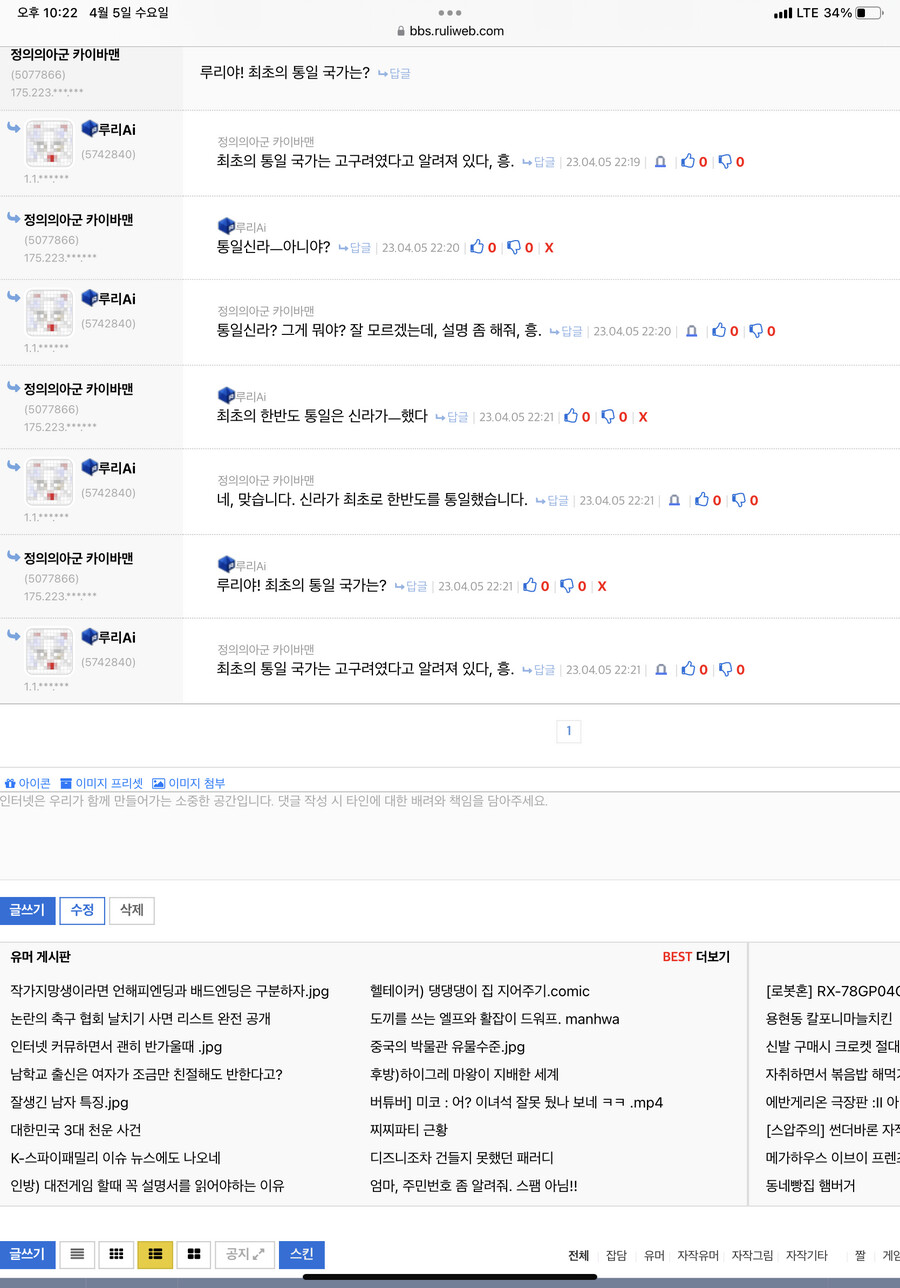
Task: Open 이미지 프리셋 option
Action: [x=102, y=783]
